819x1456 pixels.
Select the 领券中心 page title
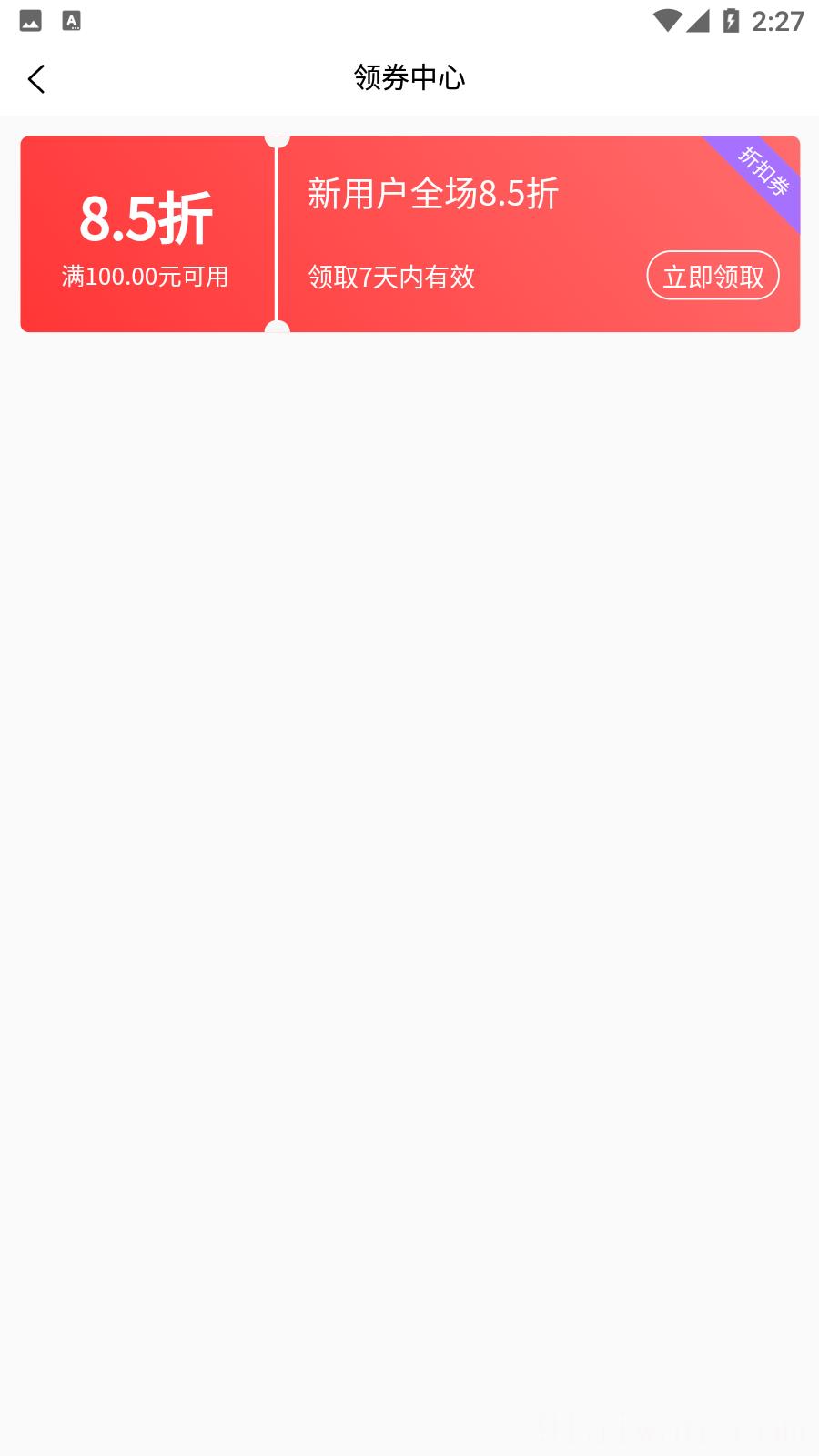(409, 78)
